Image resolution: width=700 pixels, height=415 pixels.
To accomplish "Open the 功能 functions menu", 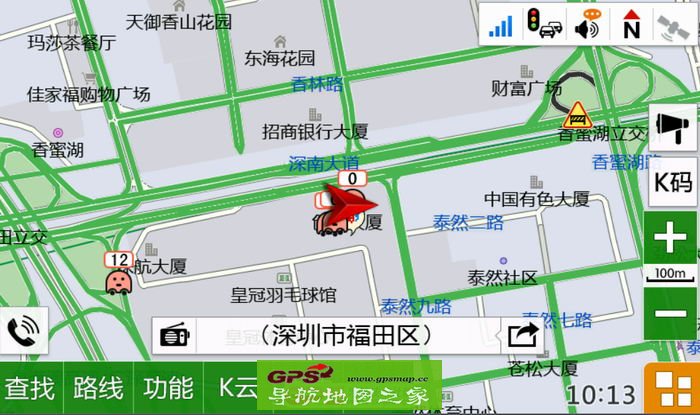I will (x=167, y=388).
